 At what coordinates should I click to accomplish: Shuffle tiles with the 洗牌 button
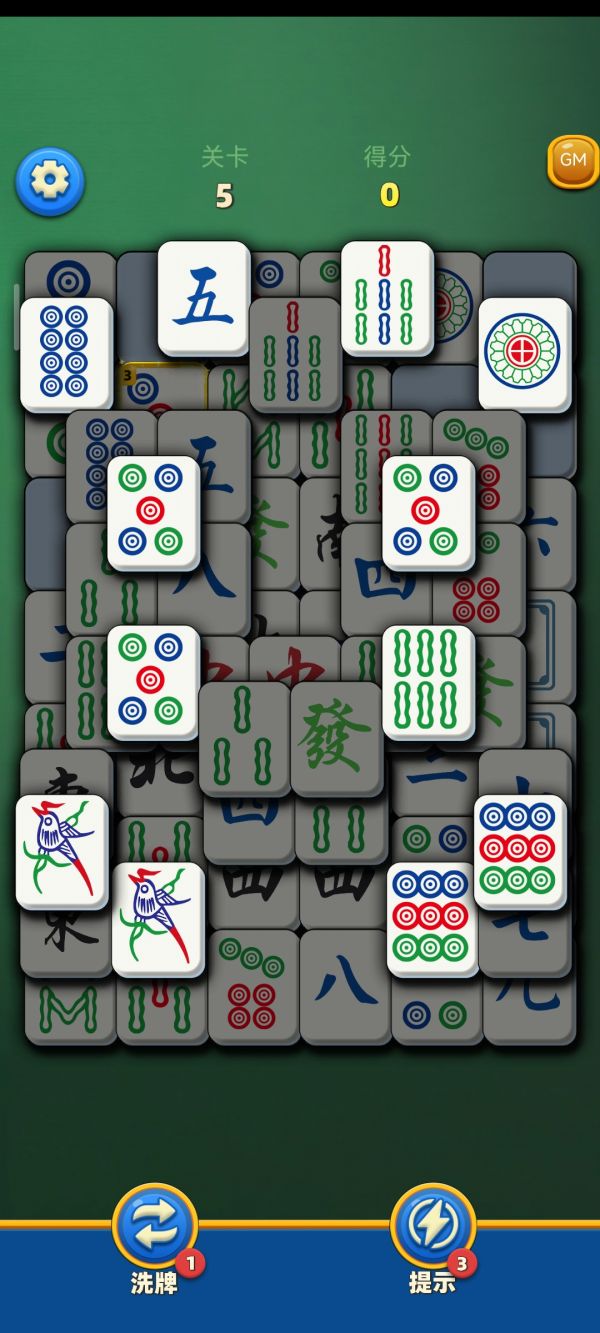[x=155, y=1227]
